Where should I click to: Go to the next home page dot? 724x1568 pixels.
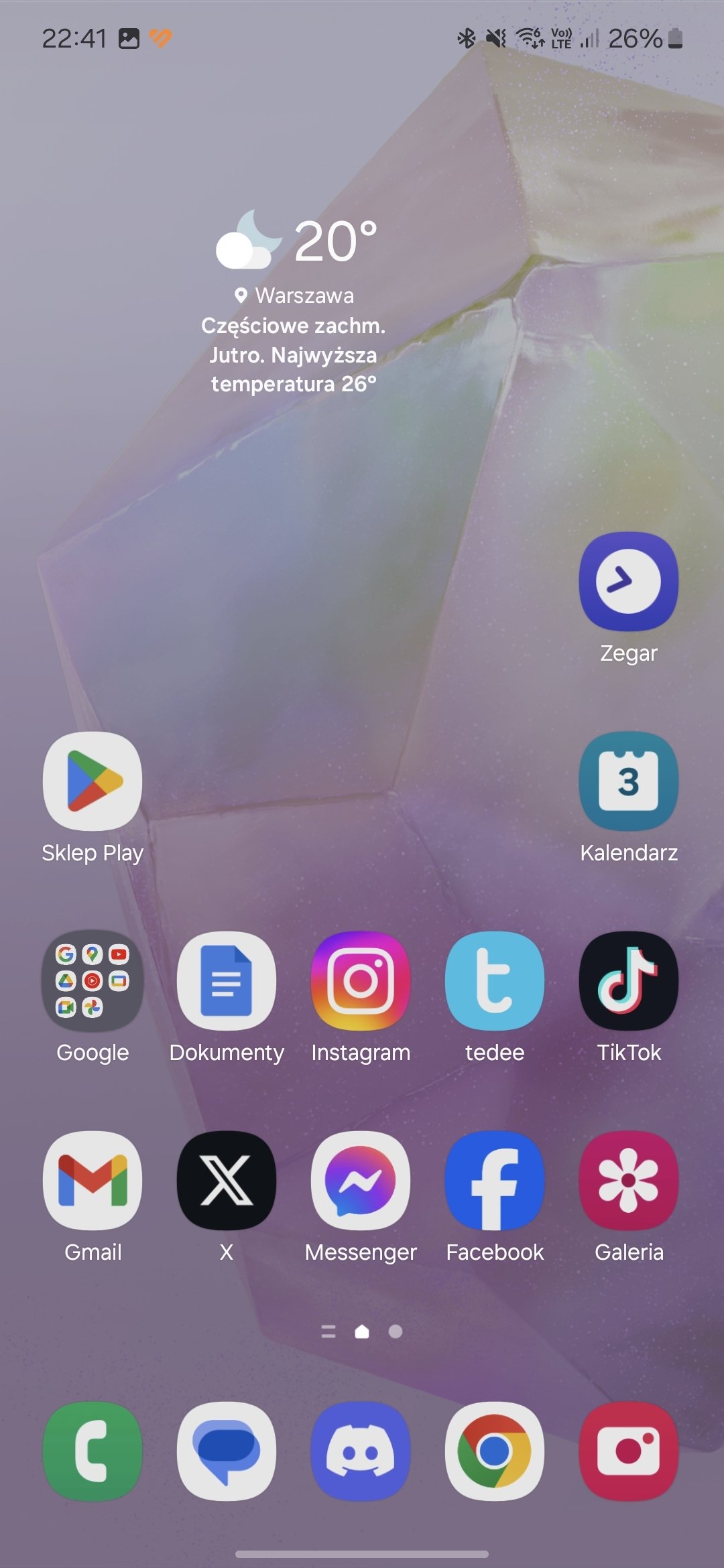[x=396, y=1331]
